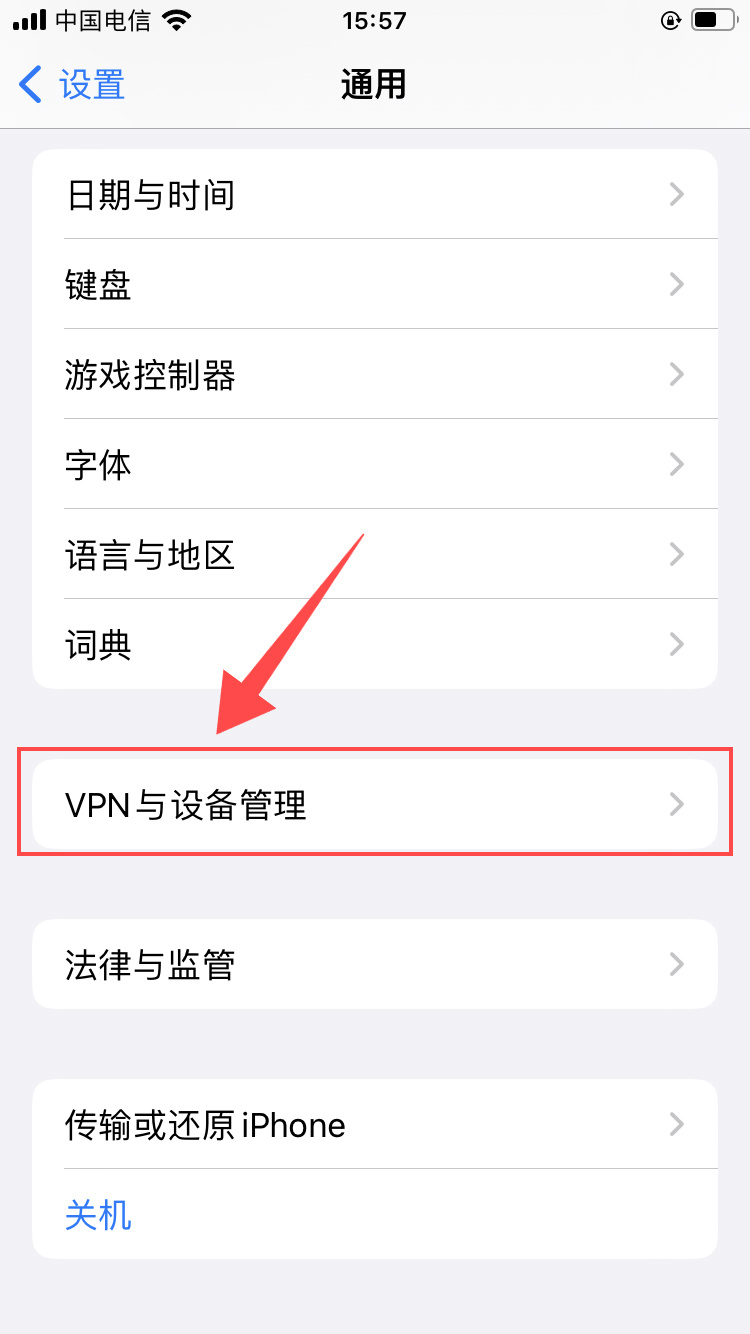Open 词典 settings
The width and height of the screenshot is (750, 1334).
(x=374, y=644)
